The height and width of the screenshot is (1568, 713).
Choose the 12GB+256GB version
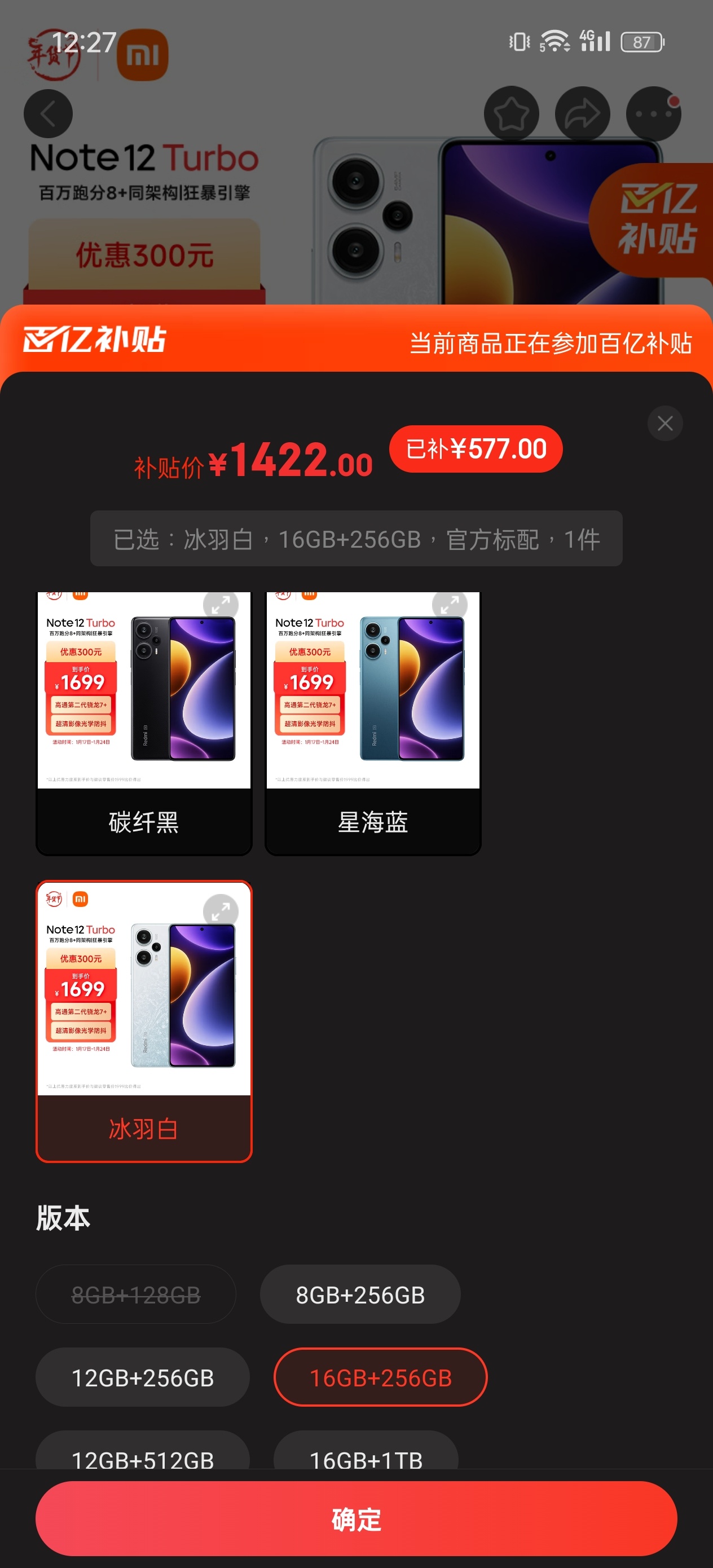point(143,1377)
